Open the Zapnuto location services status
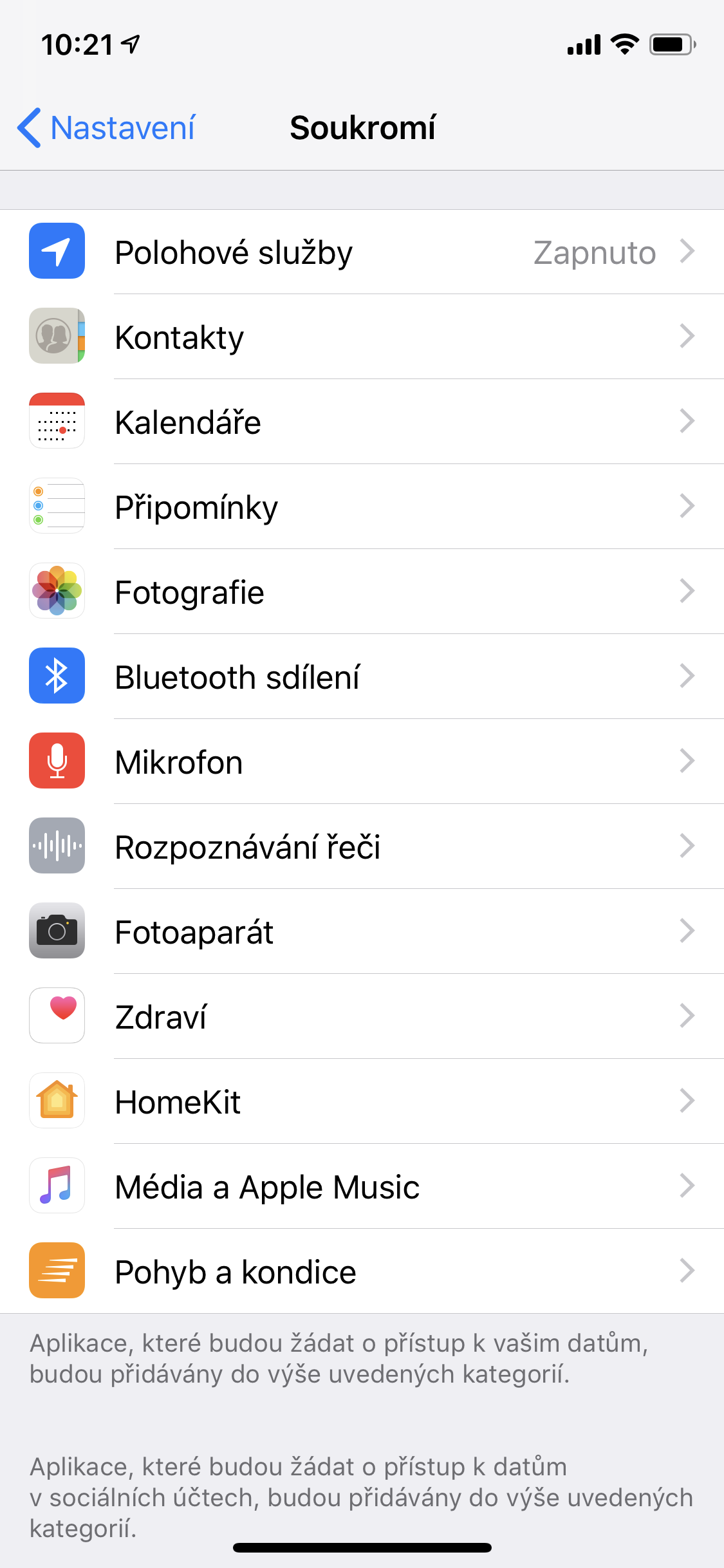Screen dimensions: 724x1568 (x=594, y=252)
